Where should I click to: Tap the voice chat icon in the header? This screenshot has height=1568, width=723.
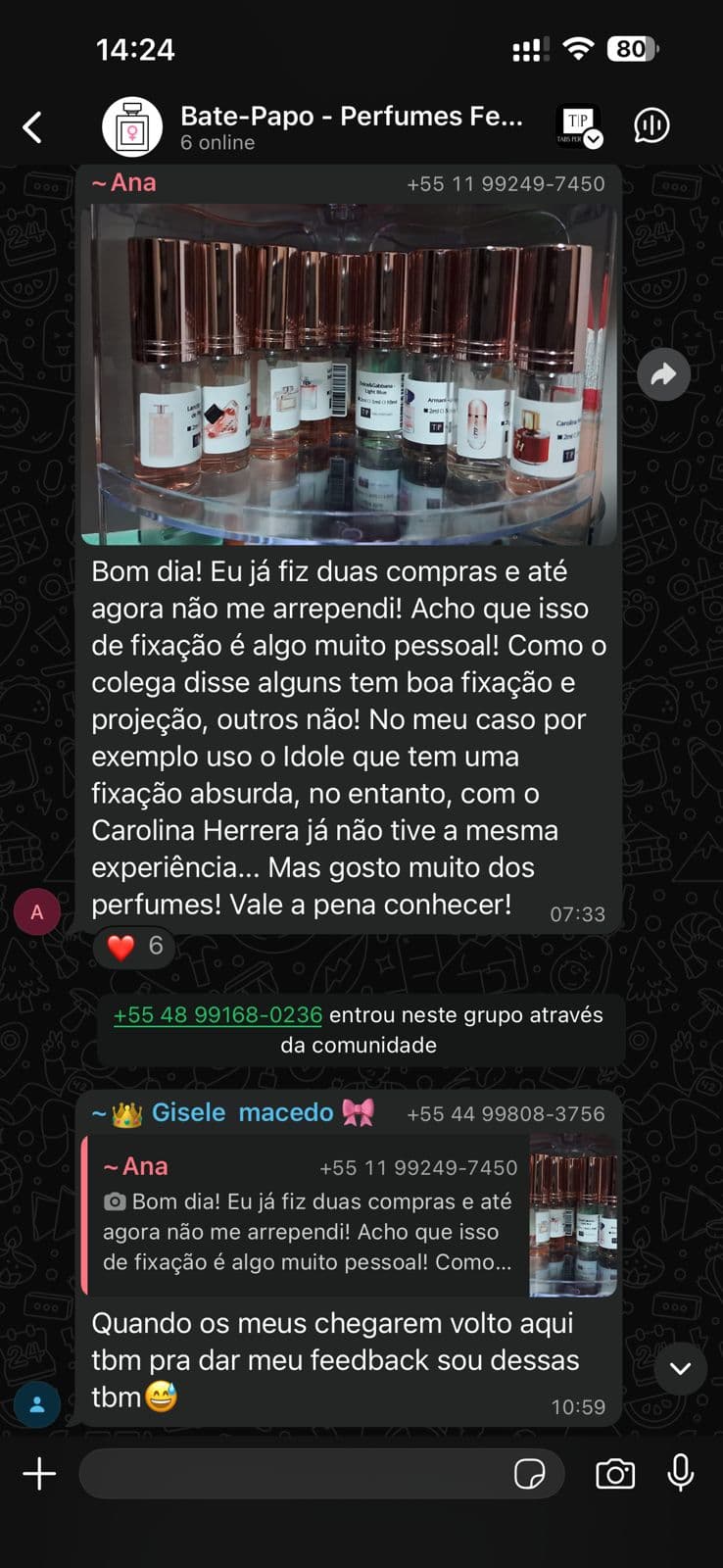point(650,125)
